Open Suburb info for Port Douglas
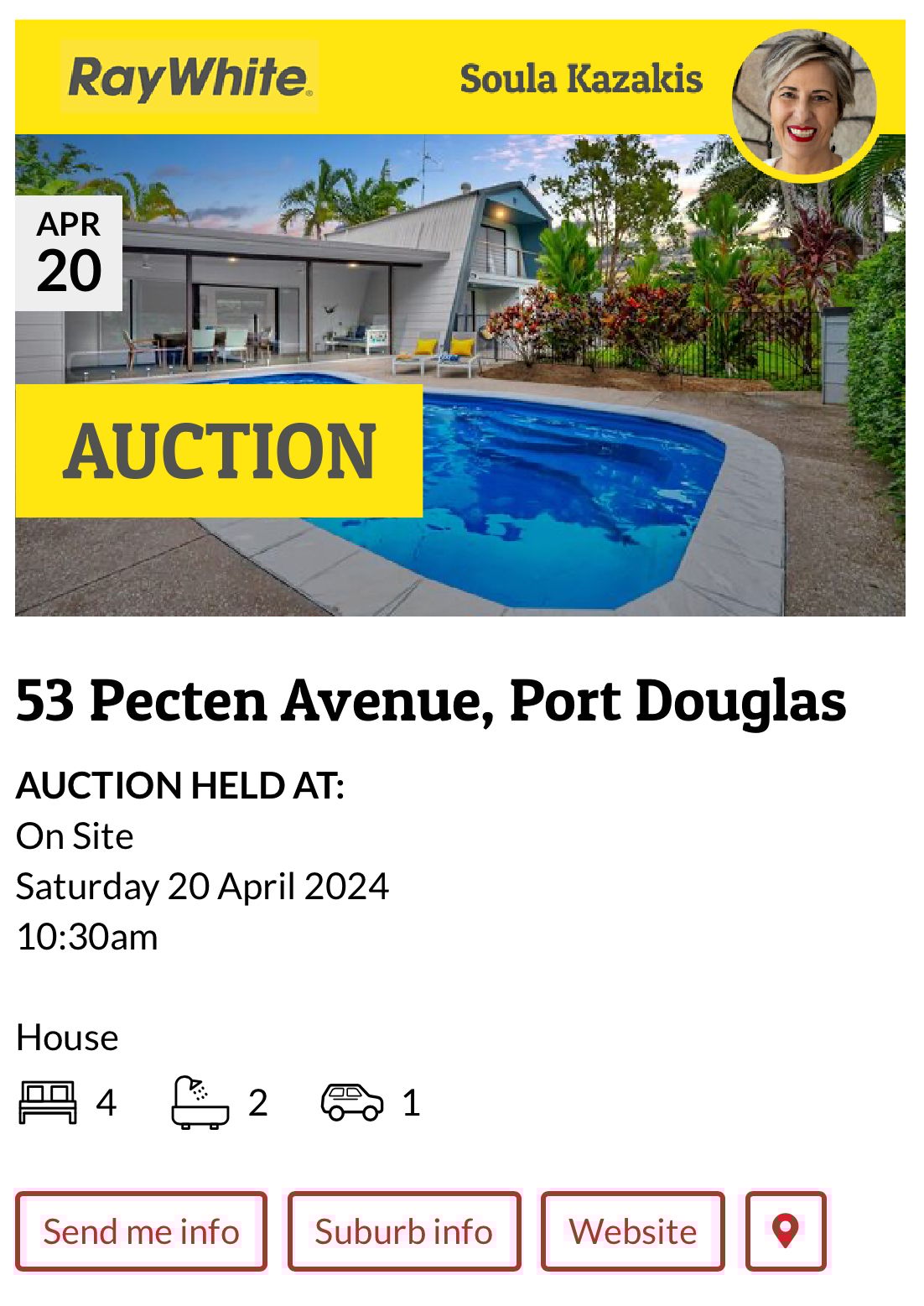924x1306 pixels. click(x=404, y=1231)
